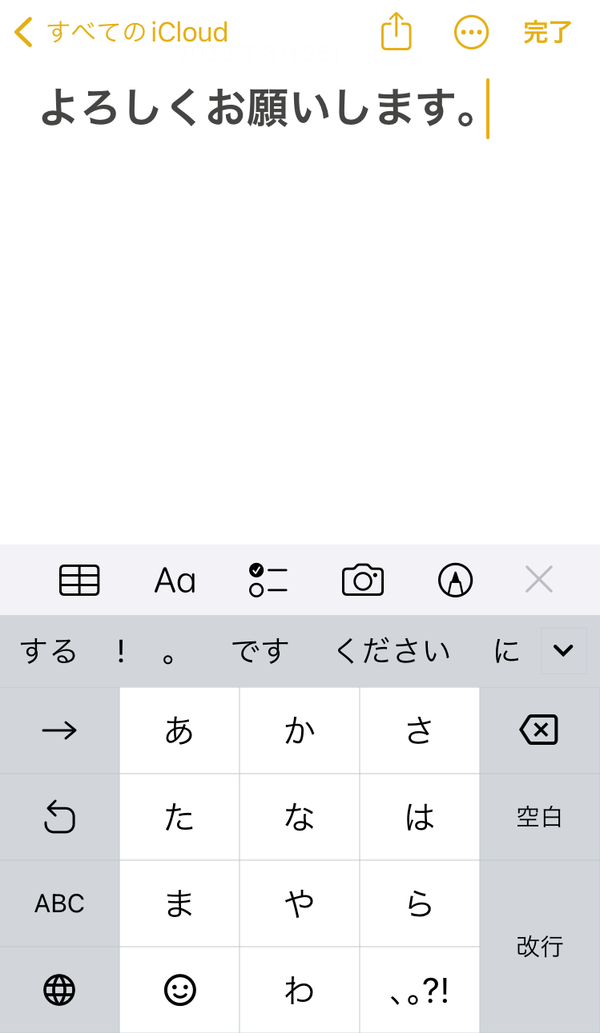
Task: Close the formatting toolbar
Action: click(539, 580)
